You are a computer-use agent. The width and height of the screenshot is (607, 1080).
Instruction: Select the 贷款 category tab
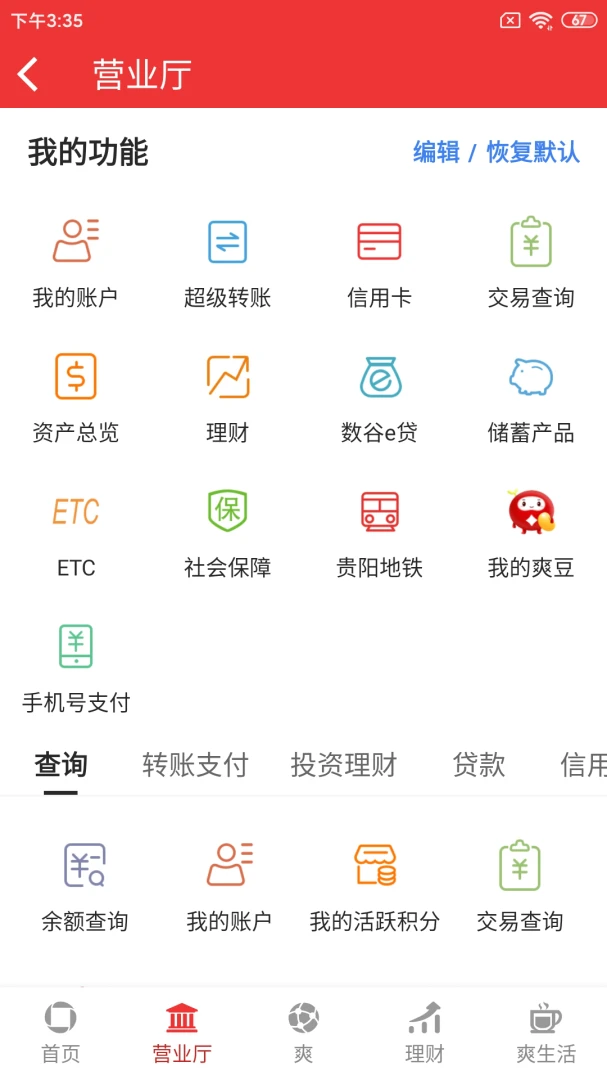pos(478,765)
